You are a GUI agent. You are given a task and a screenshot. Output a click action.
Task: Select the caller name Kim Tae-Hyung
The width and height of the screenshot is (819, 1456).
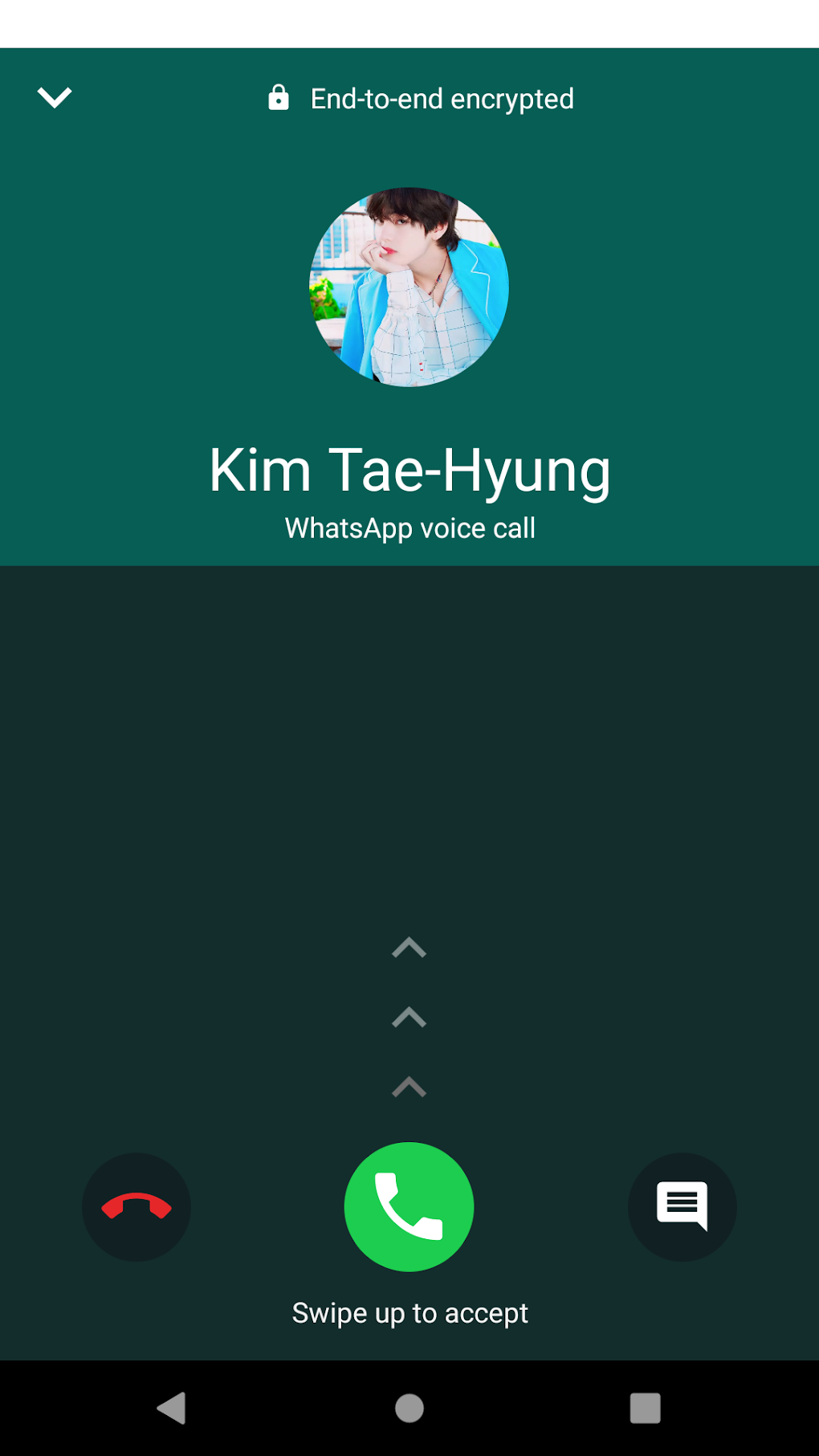[x=409, y=469]
